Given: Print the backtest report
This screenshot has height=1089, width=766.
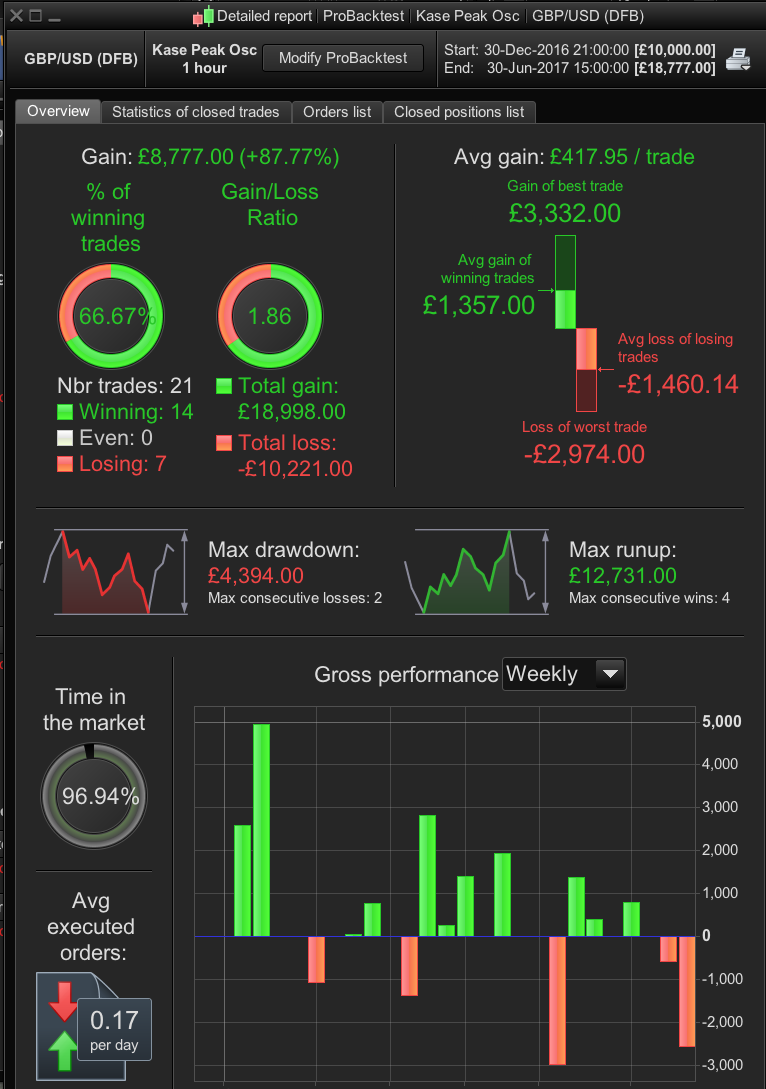Looking at the screenshot, I should point(738,59).
